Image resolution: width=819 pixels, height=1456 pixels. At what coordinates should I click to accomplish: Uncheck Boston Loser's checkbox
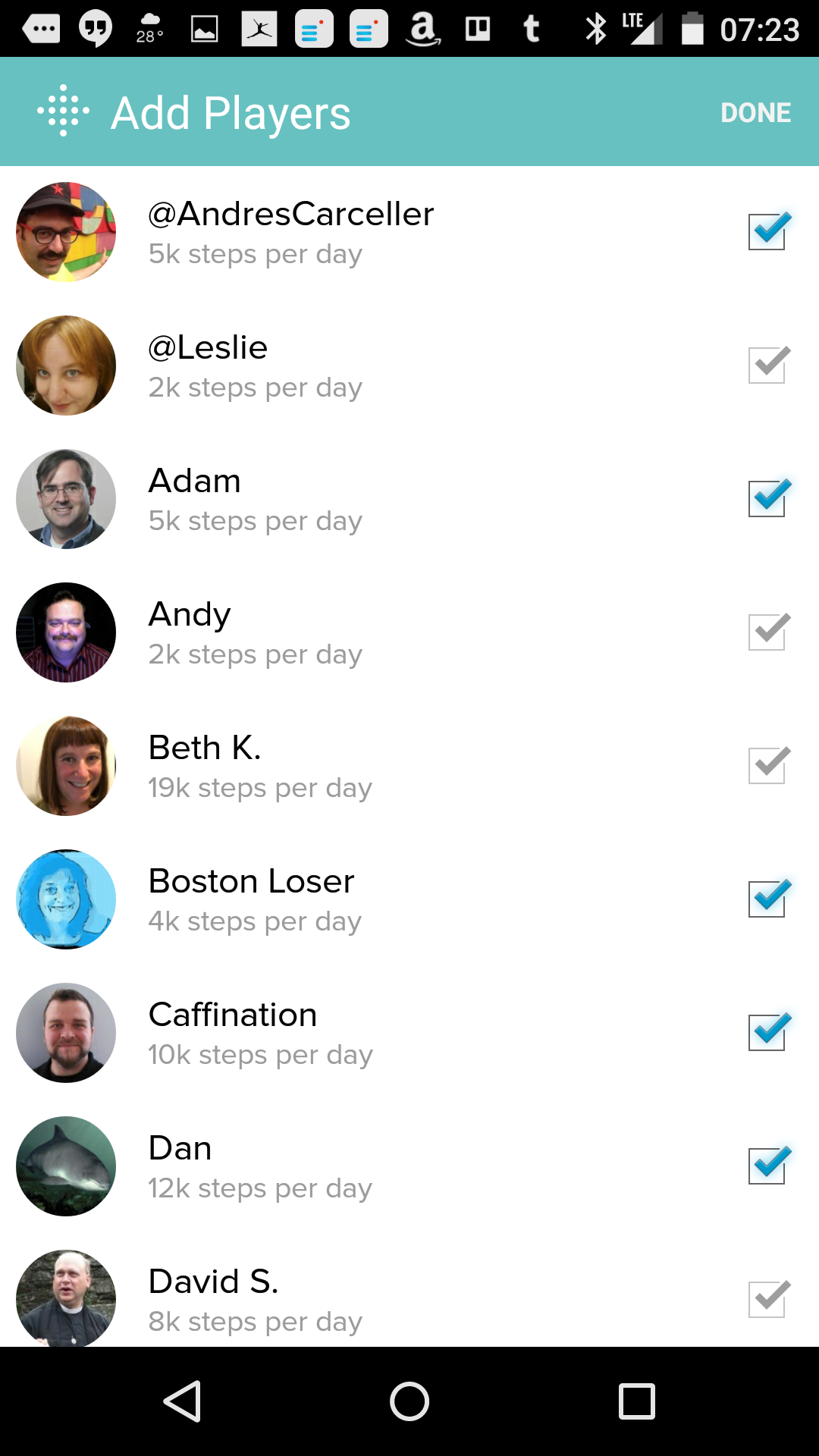(767, 899)
